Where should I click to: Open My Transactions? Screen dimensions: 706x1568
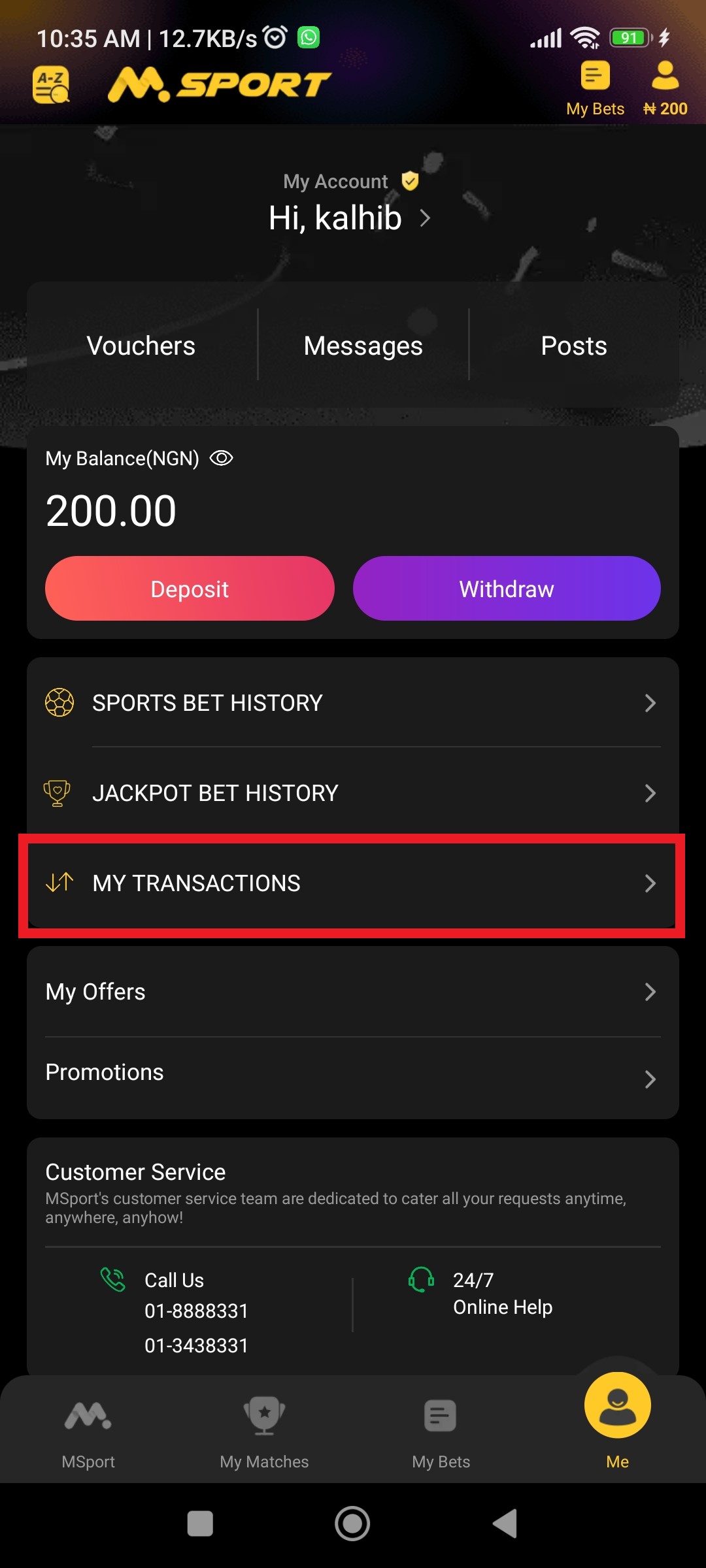353,883
